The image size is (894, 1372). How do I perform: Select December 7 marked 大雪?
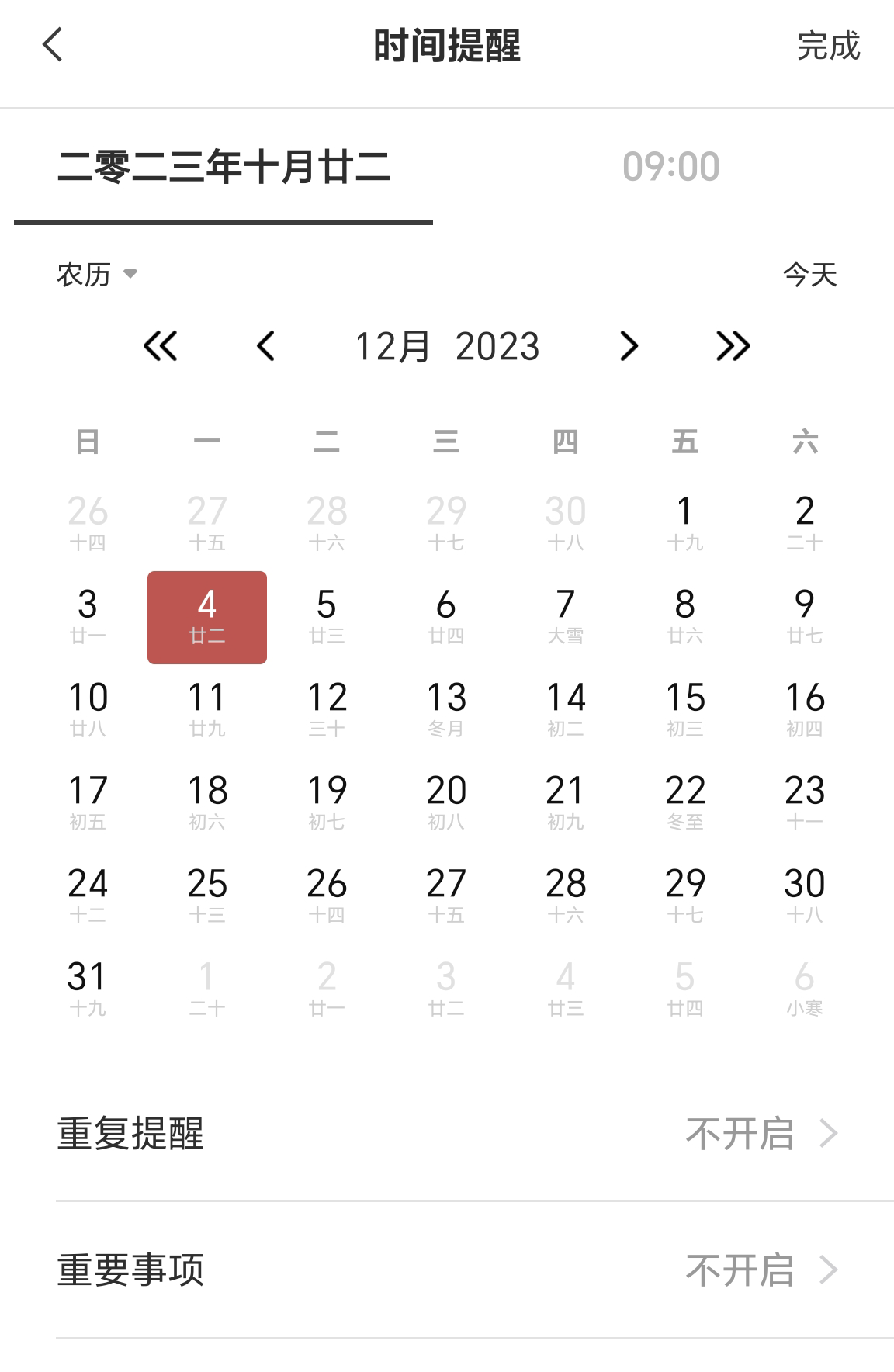tap(565, 617)
